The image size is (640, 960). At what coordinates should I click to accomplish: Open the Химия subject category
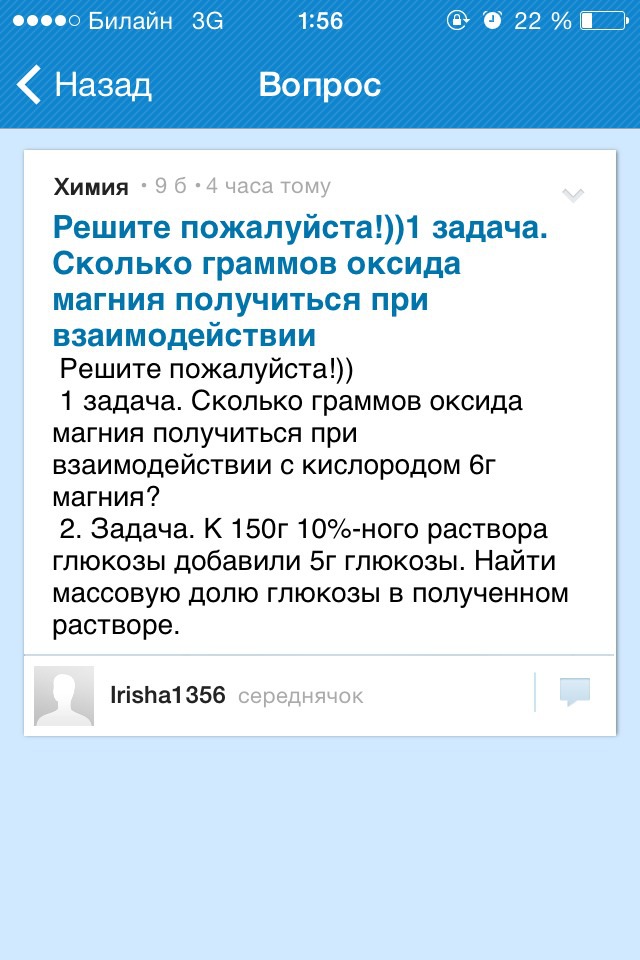[91, 187]
